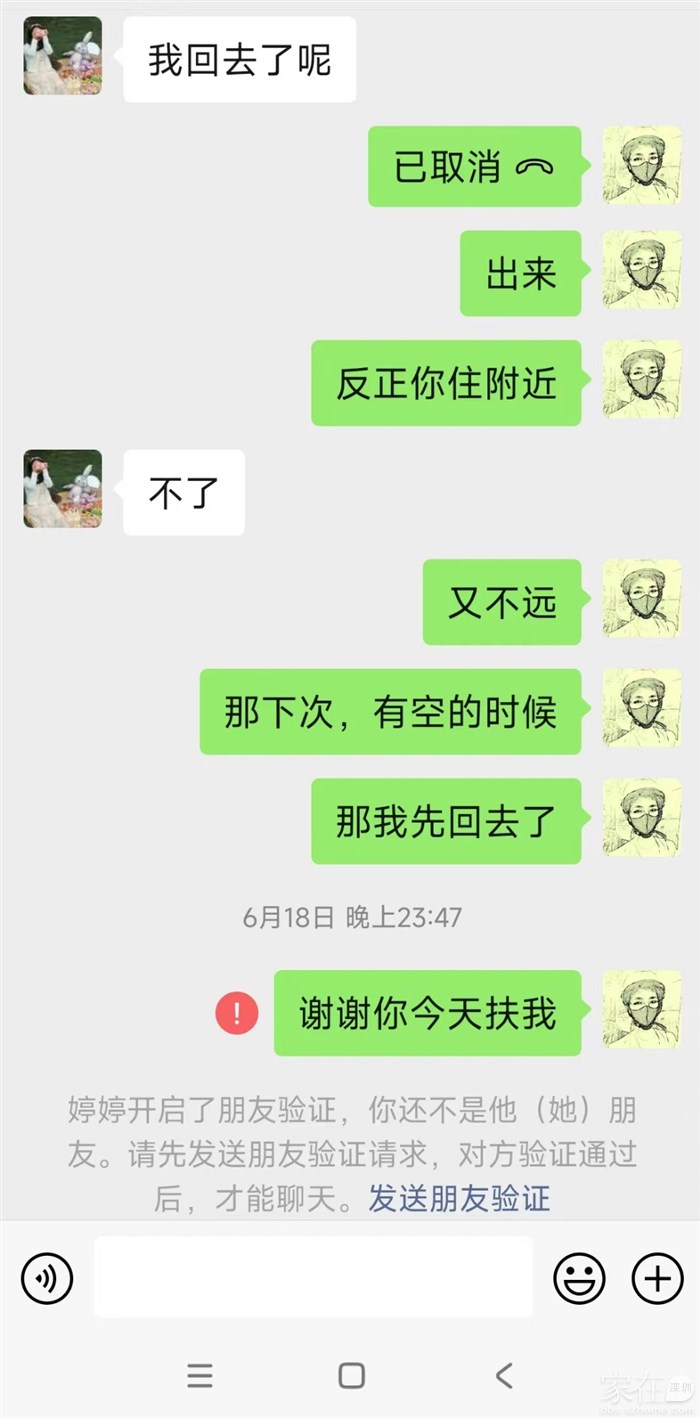Tap the cancelled call bubble 已取消

[474, 167]
